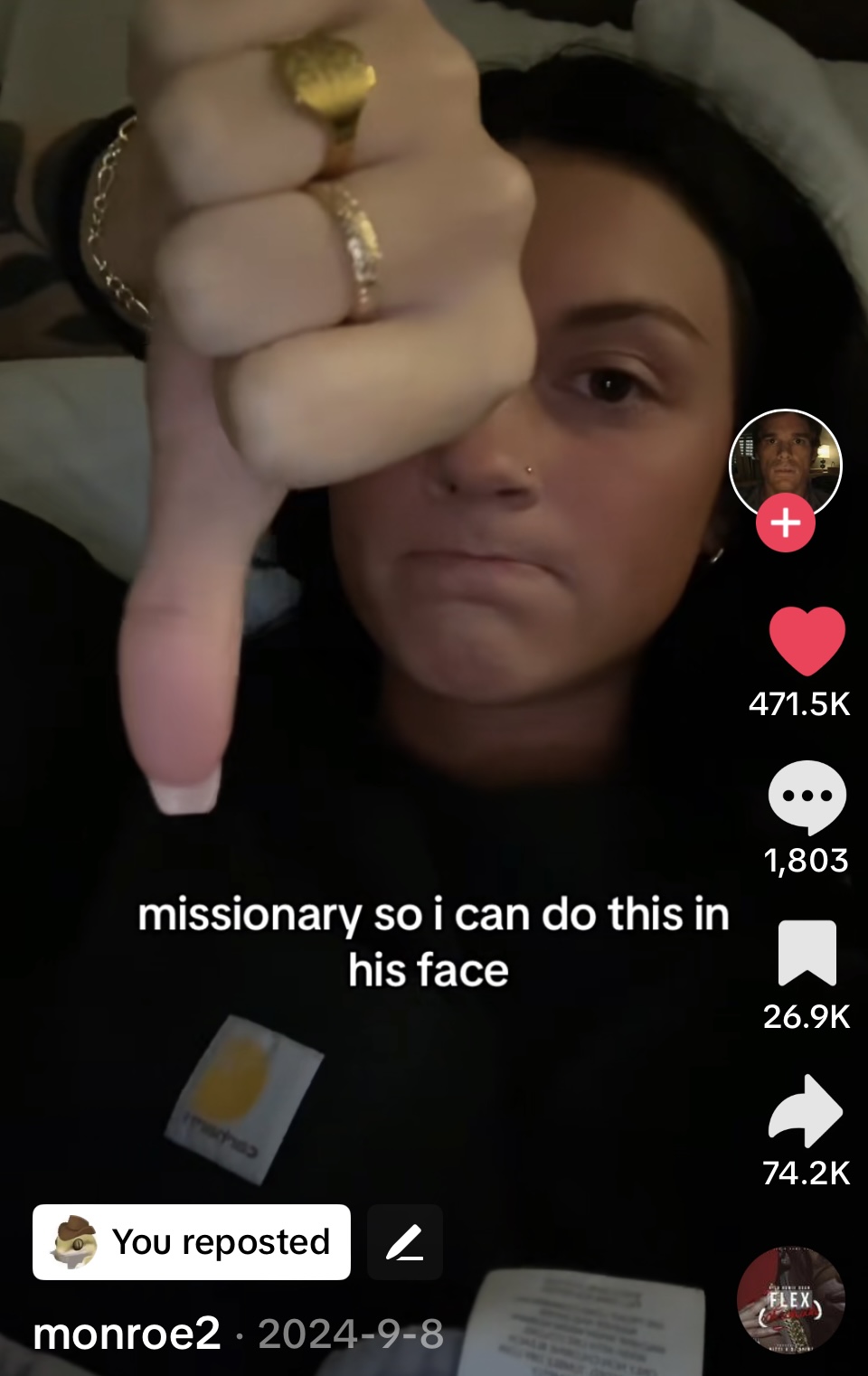Viewport: 868px width, 1376px height.
Task: Bookmark this video to favorites
Action: [807, 953]
